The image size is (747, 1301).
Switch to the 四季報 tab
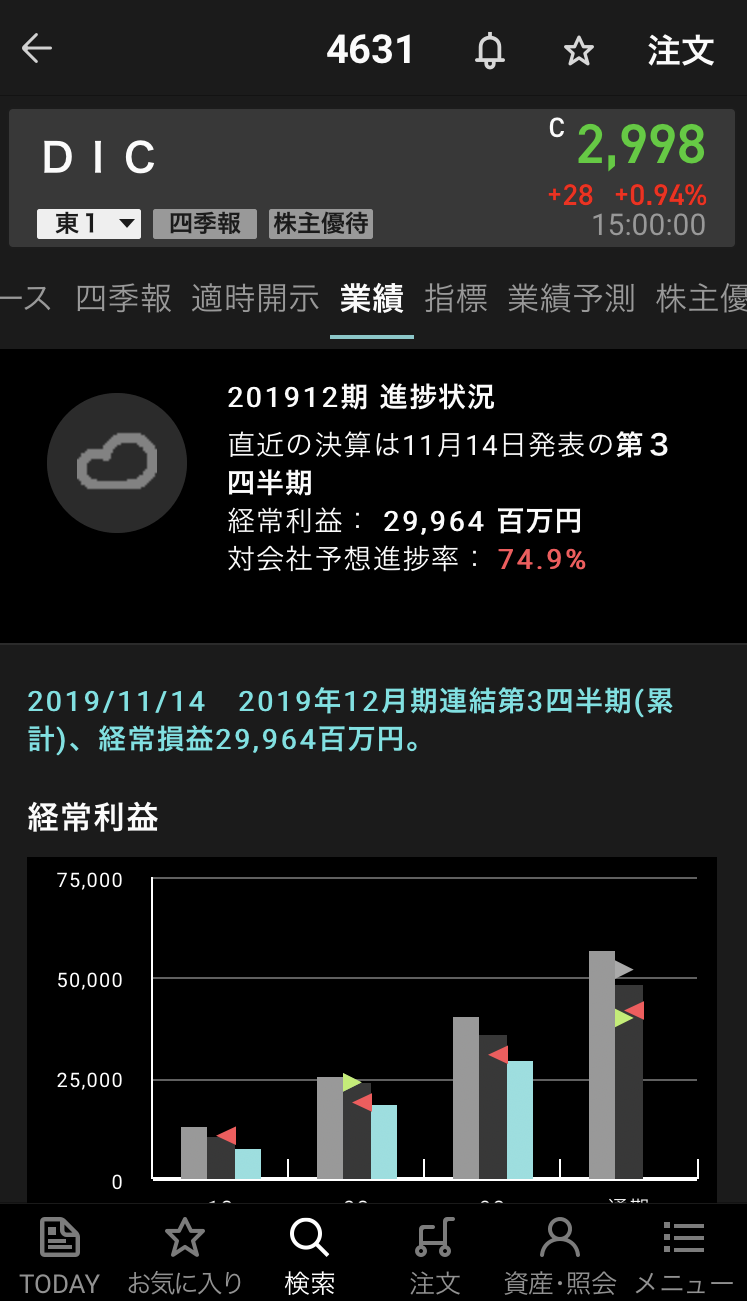coord(124,298)
